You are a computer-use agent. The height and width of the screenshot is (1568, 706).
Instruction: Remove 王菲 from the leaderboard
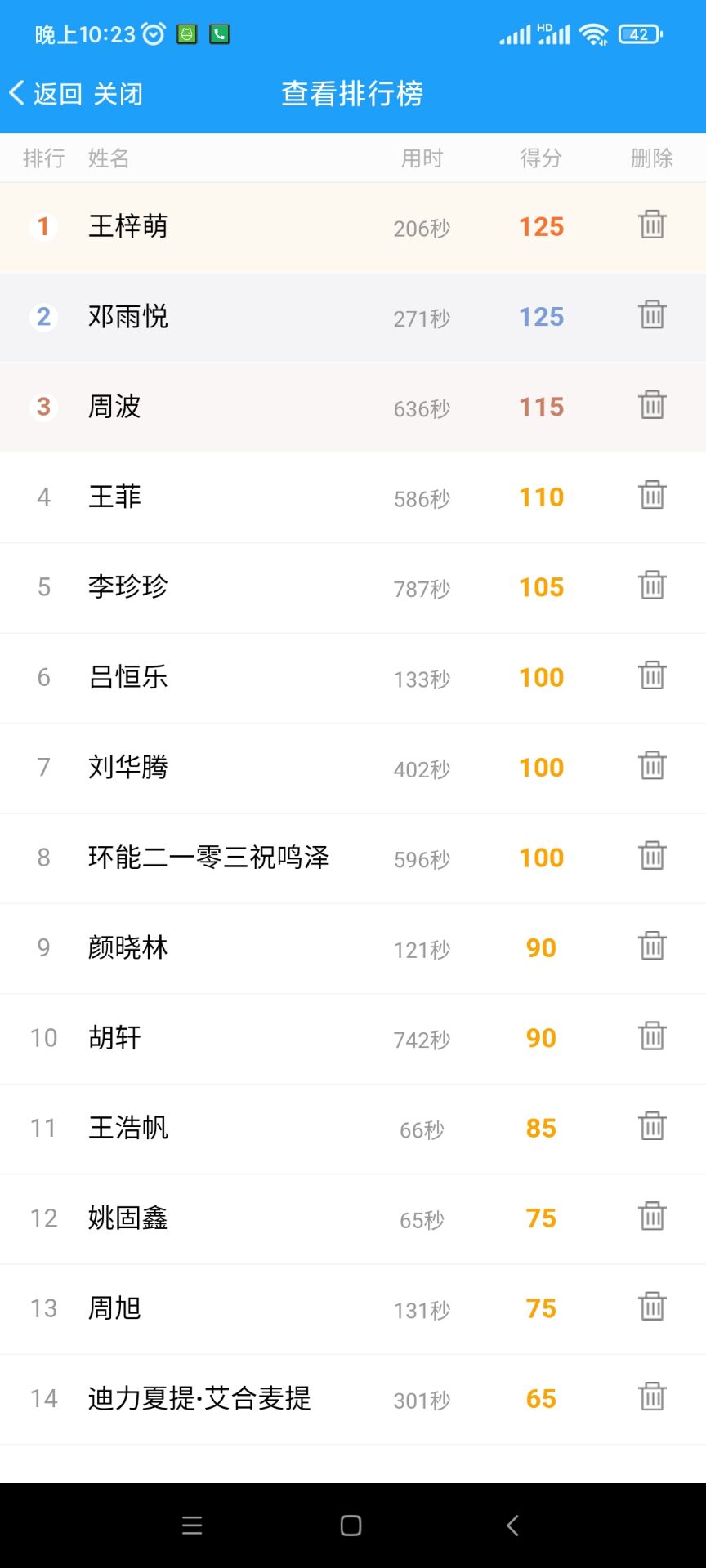[651, 495]
